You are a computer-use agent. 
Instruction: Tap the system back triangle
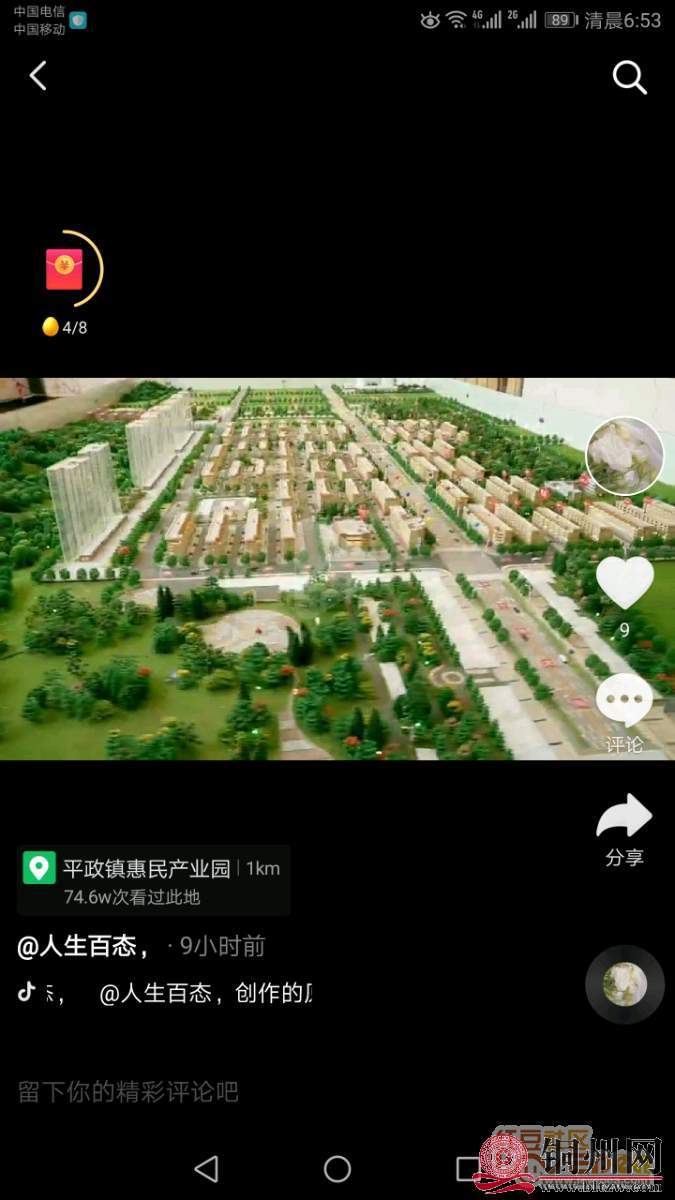tap(206, 1168)
